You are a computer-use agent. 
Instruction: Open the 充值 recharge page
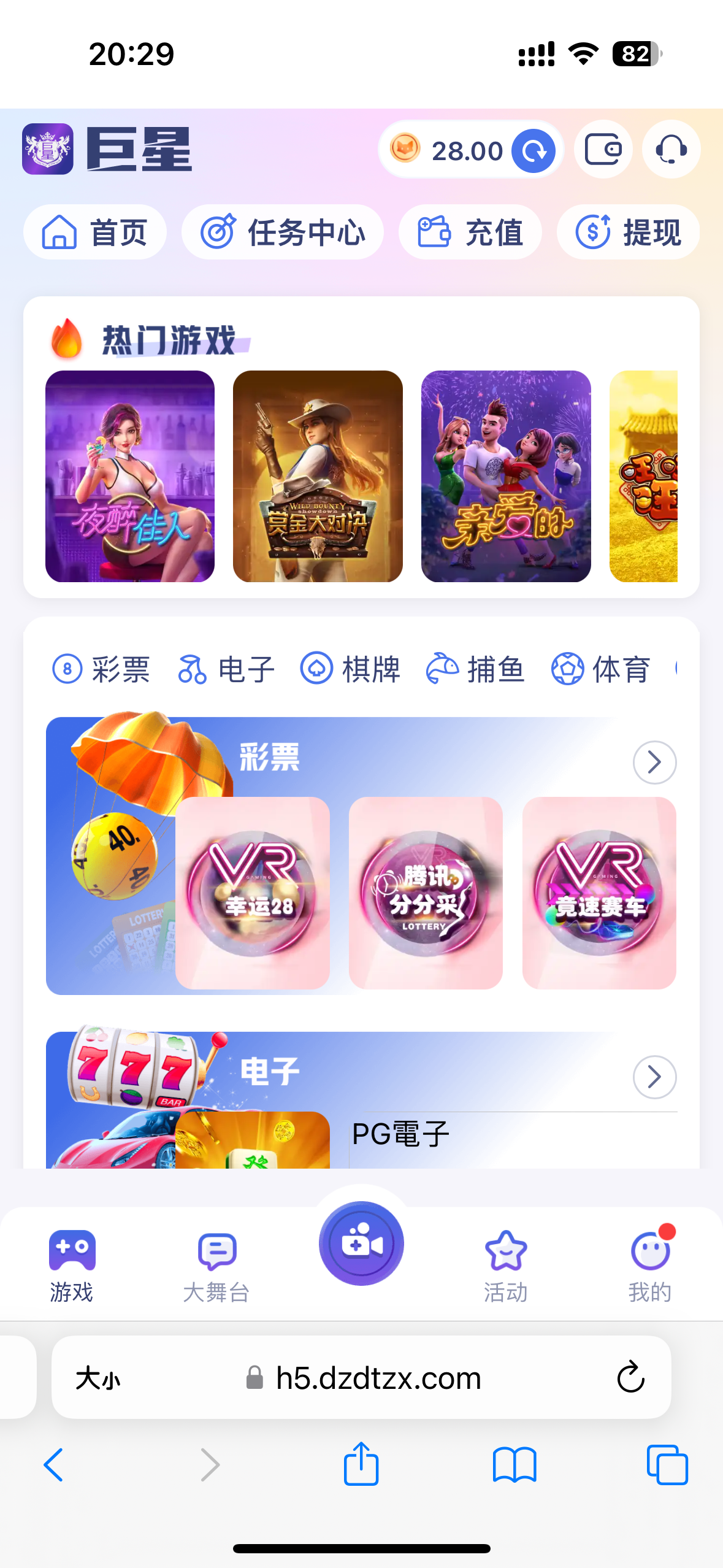pos(470,233)
